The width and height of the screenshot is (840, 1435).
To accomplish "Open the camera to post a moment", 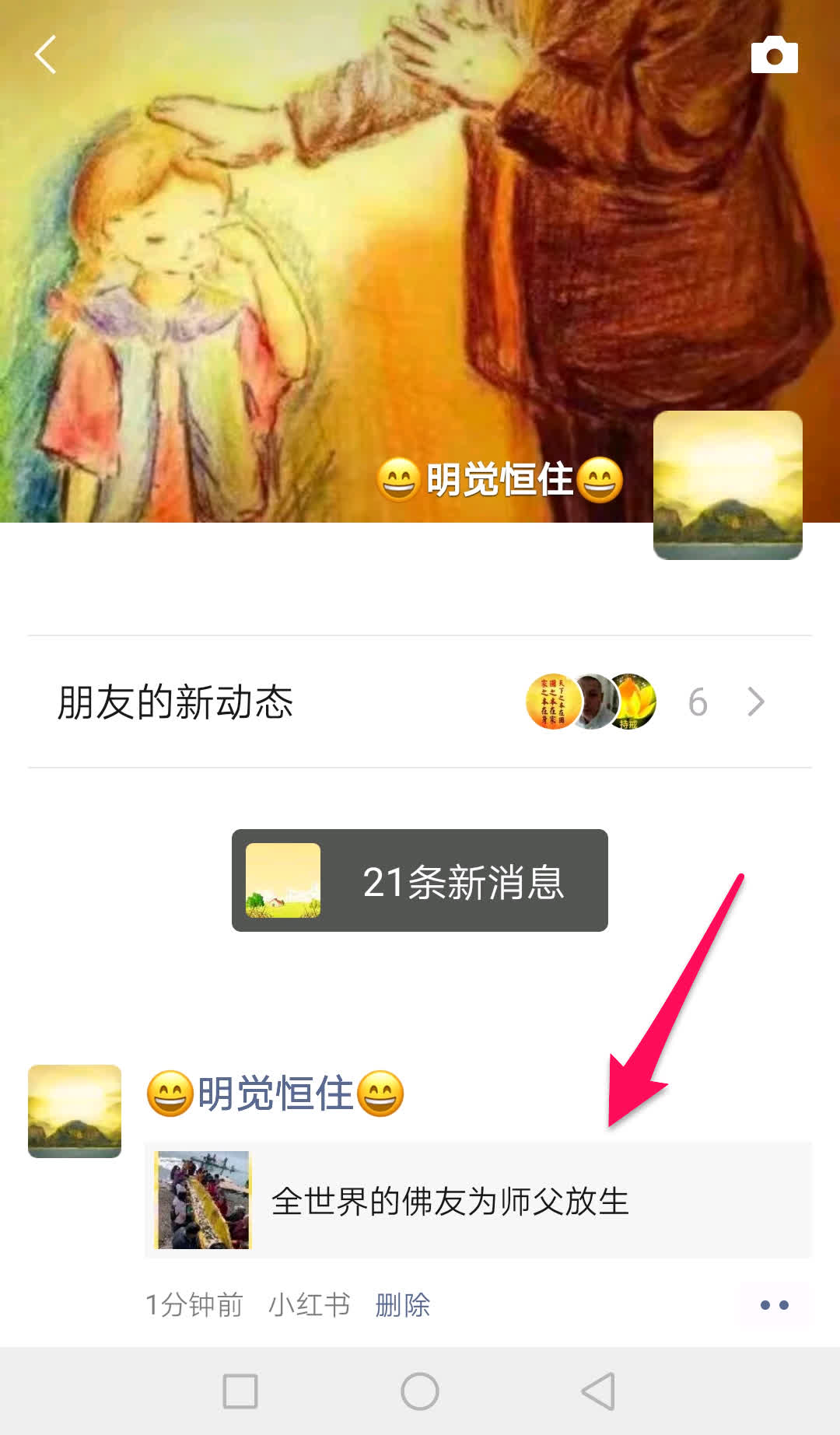I will [774, 54].
